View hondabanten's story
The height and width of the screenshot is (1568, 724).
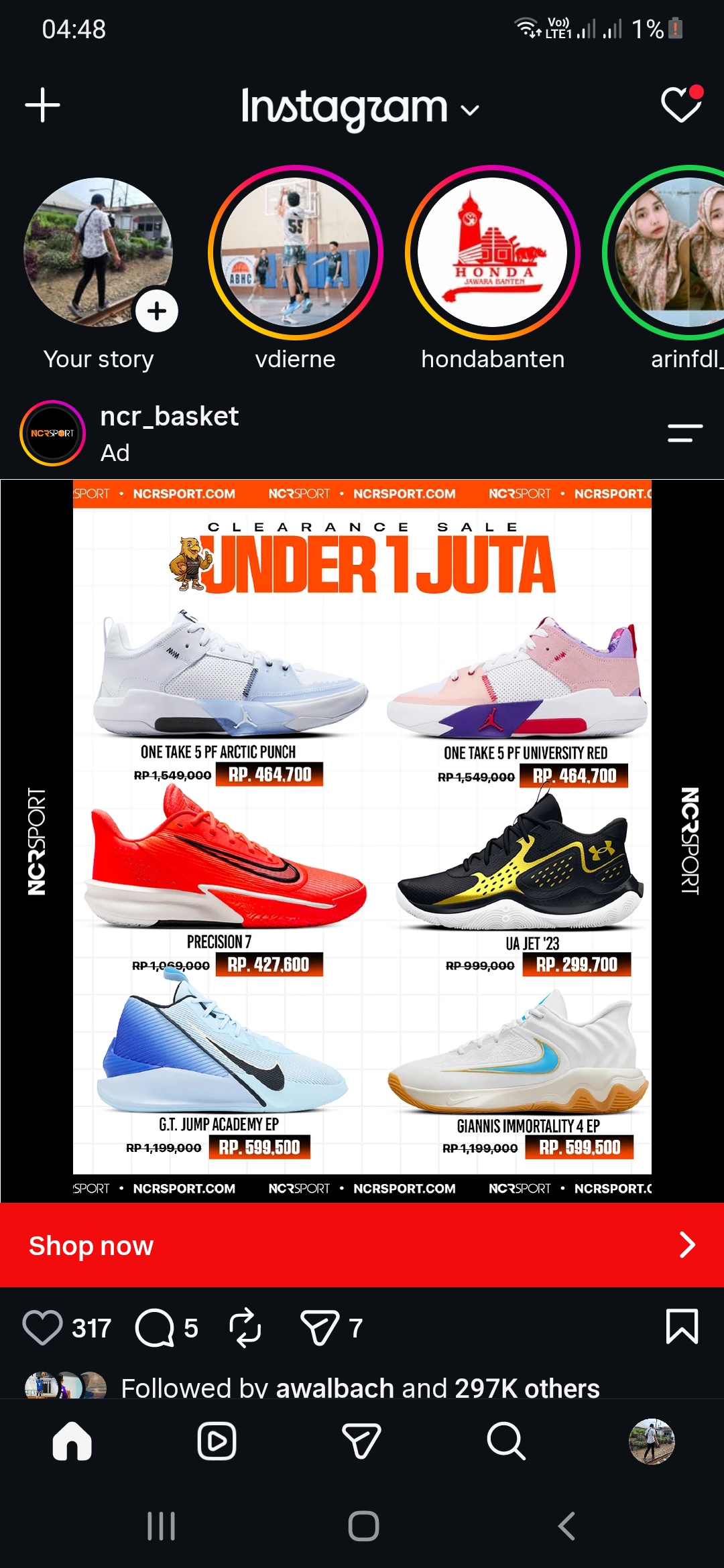[493, 253]
